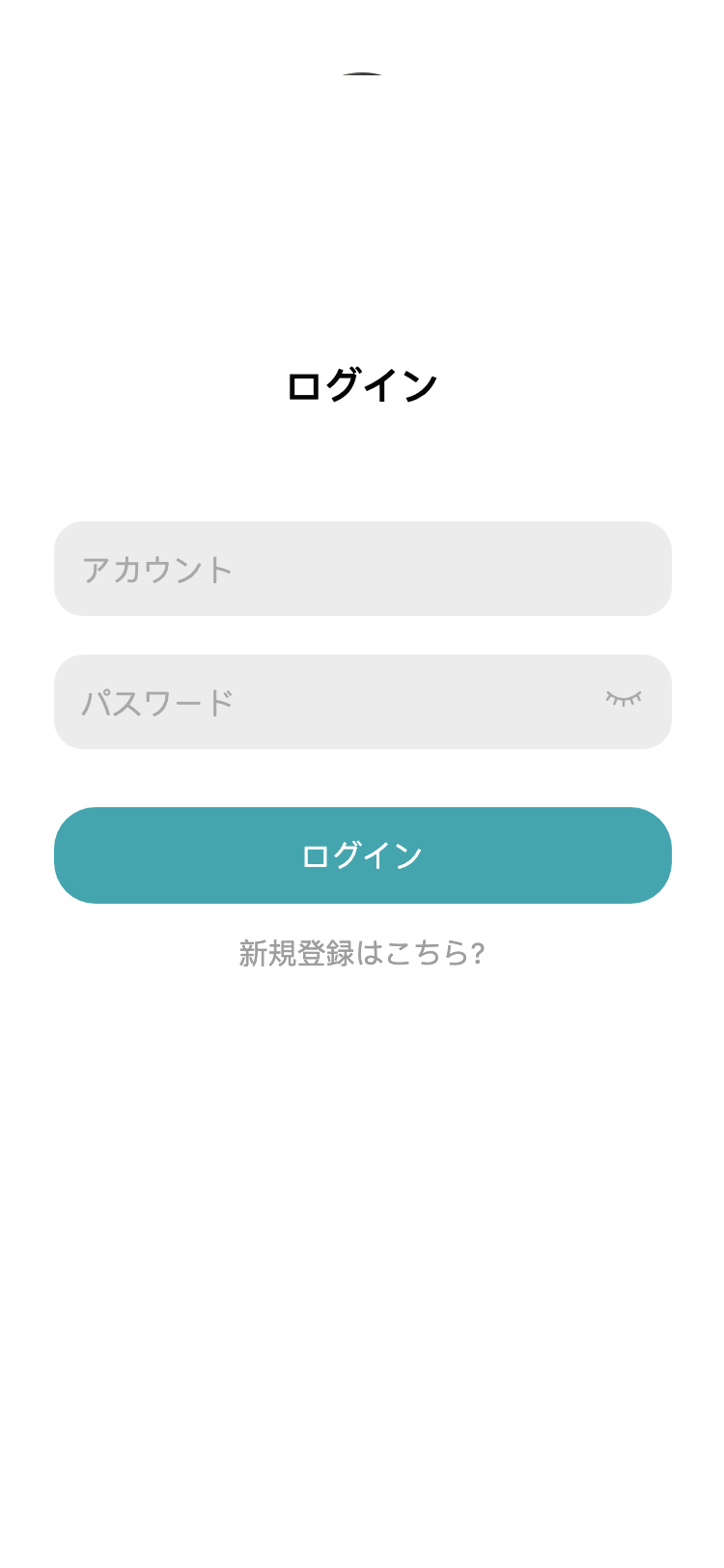Select the account entry box

pyautogui.click(x=362, y=570)
